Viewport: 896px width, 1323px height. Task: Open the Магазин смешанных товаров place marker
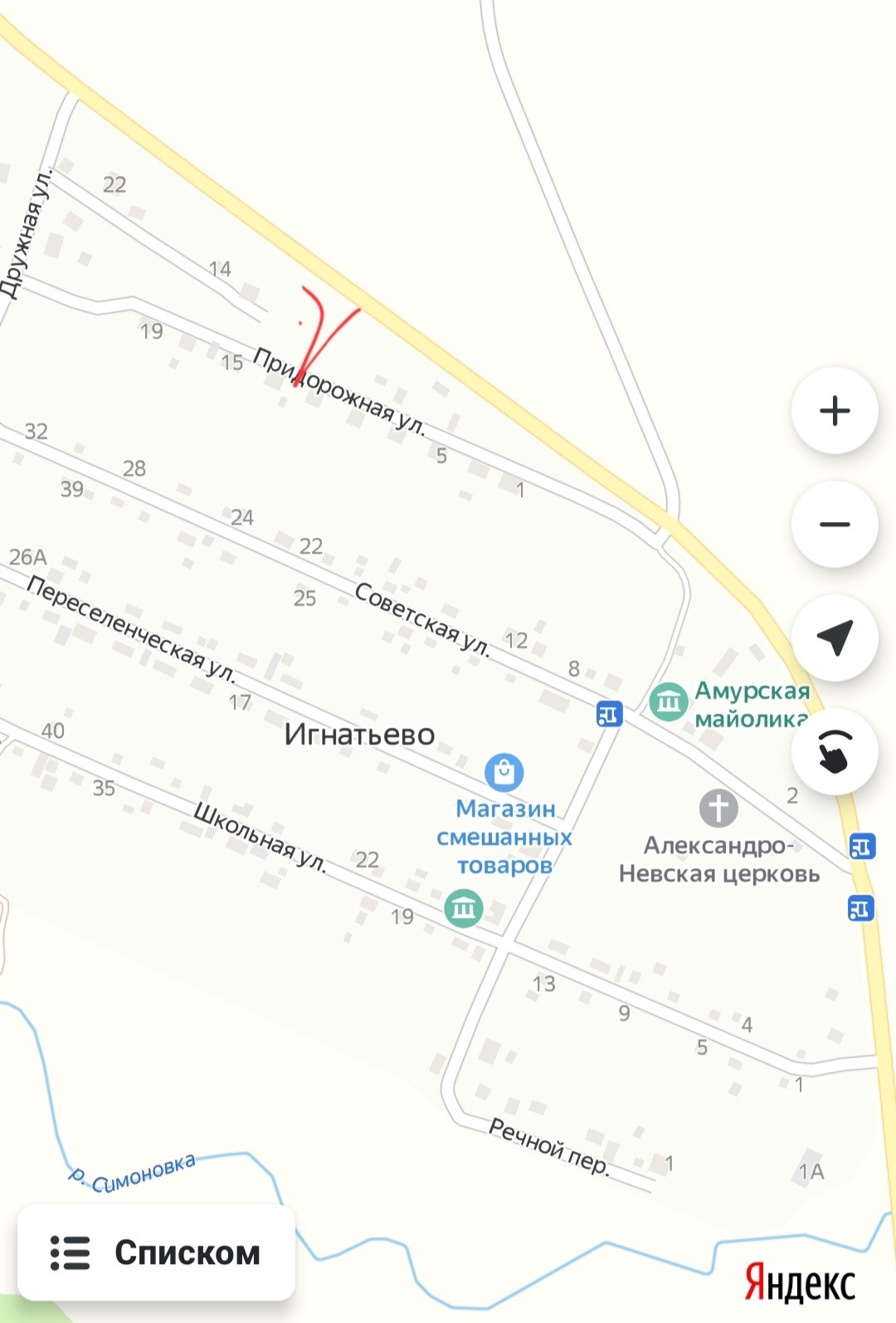click(x=504, y=772)
